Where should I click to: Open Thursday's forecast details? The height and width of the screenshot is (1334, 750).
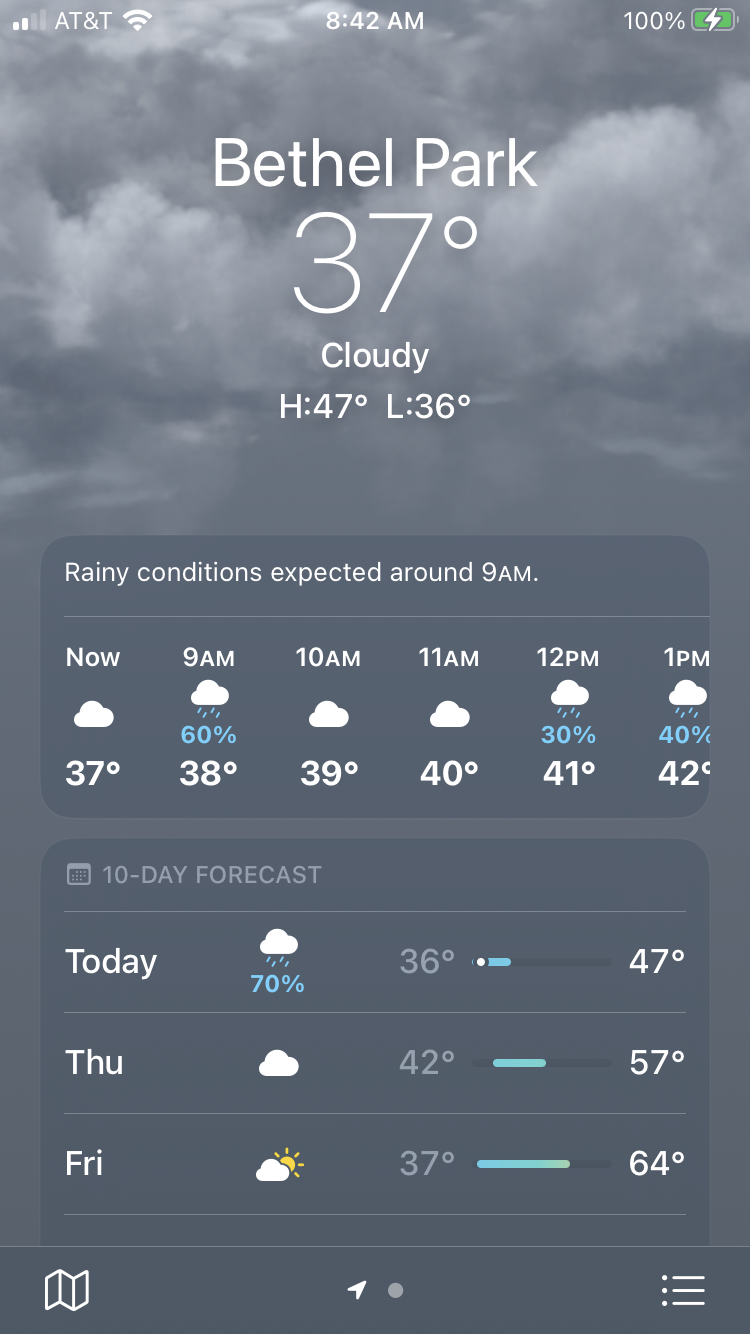(375, 1063)
